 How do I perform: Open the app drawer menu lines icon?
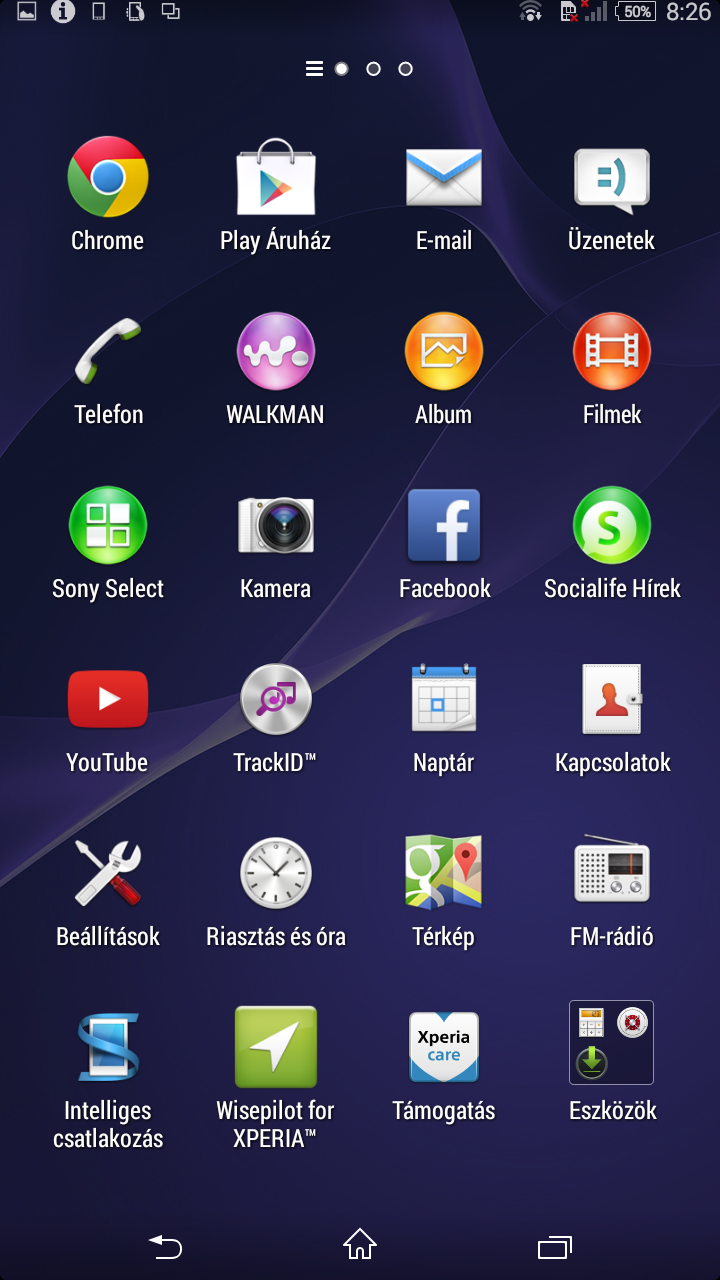tap(314, 69)
